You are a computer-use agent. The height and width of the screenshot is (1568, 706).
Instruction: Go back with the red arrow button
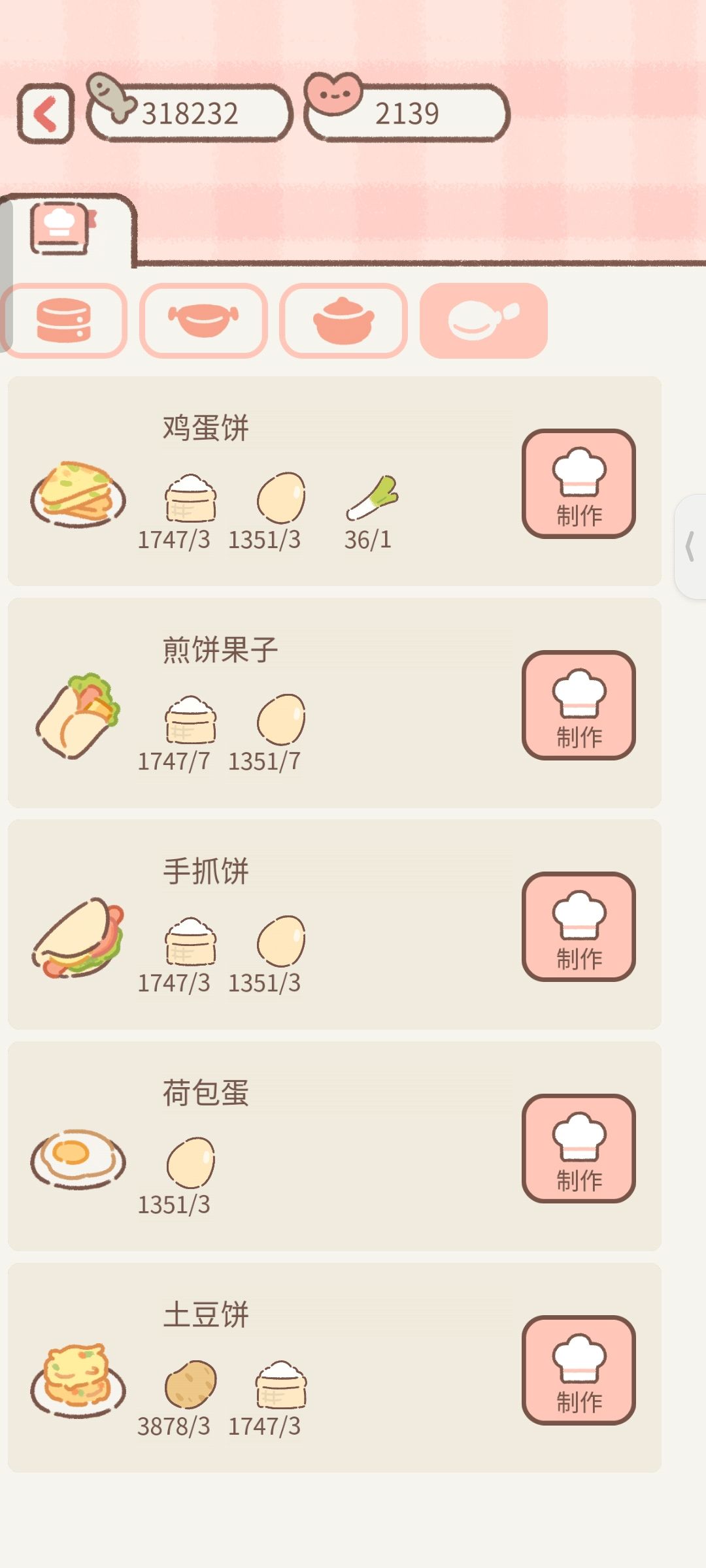(x=45, y=114)
